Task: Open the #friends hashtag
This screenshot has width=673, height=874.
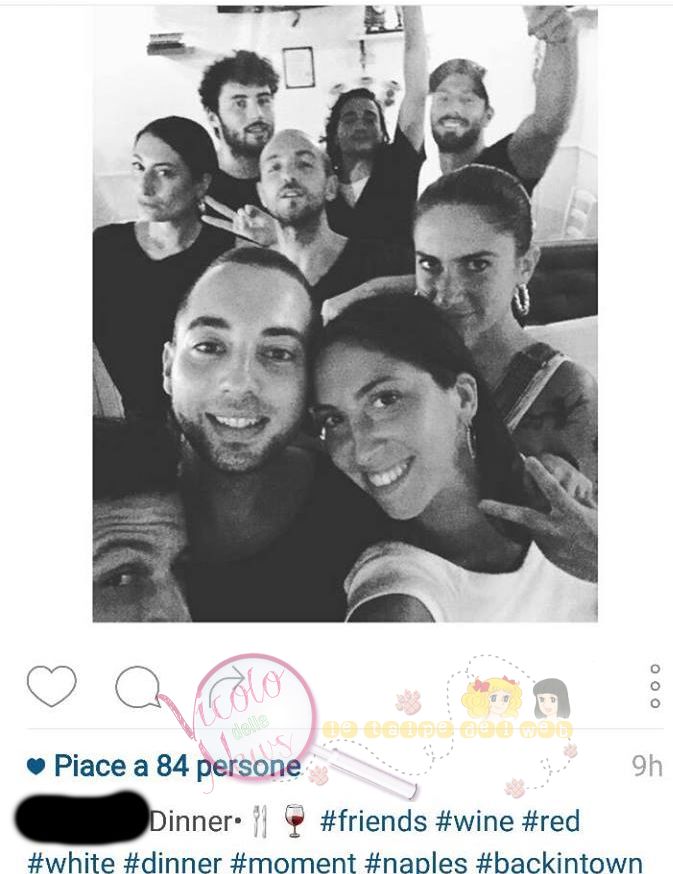Action: click(x=374, y=822)
